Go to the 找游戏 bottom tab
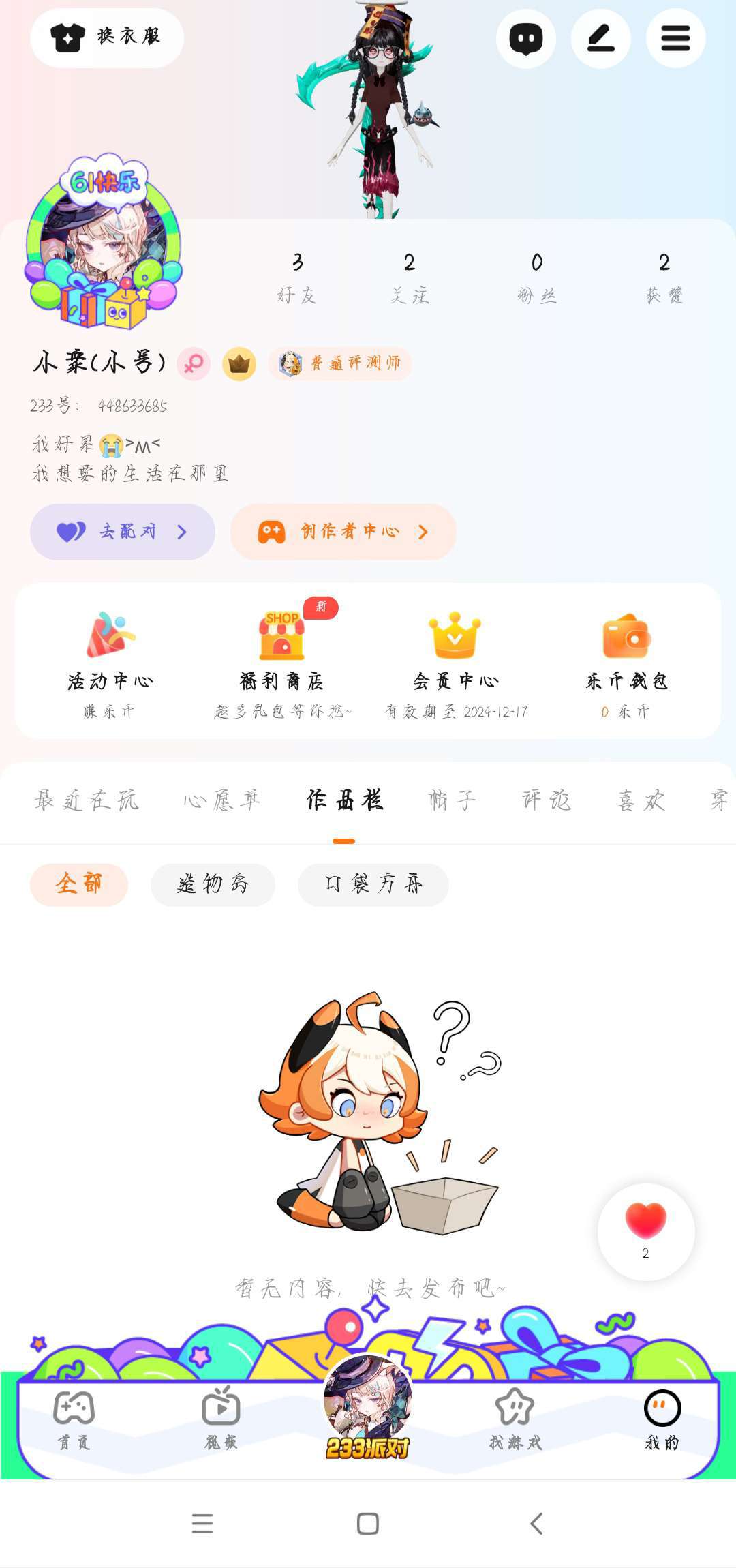736x1568 pixels. (x=515, y=1419)
